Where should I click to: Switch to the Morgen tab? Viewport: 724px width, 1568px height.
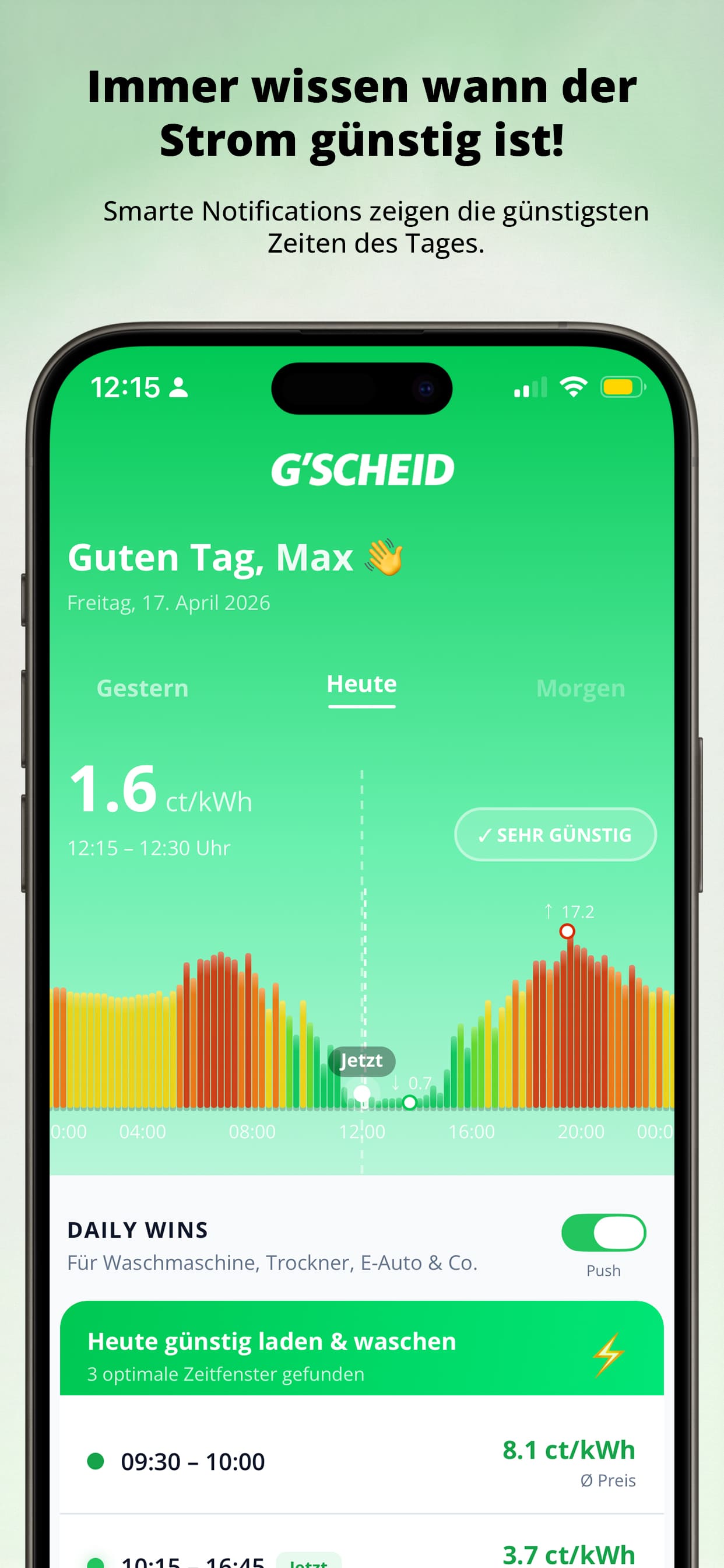tap(579, 688)
